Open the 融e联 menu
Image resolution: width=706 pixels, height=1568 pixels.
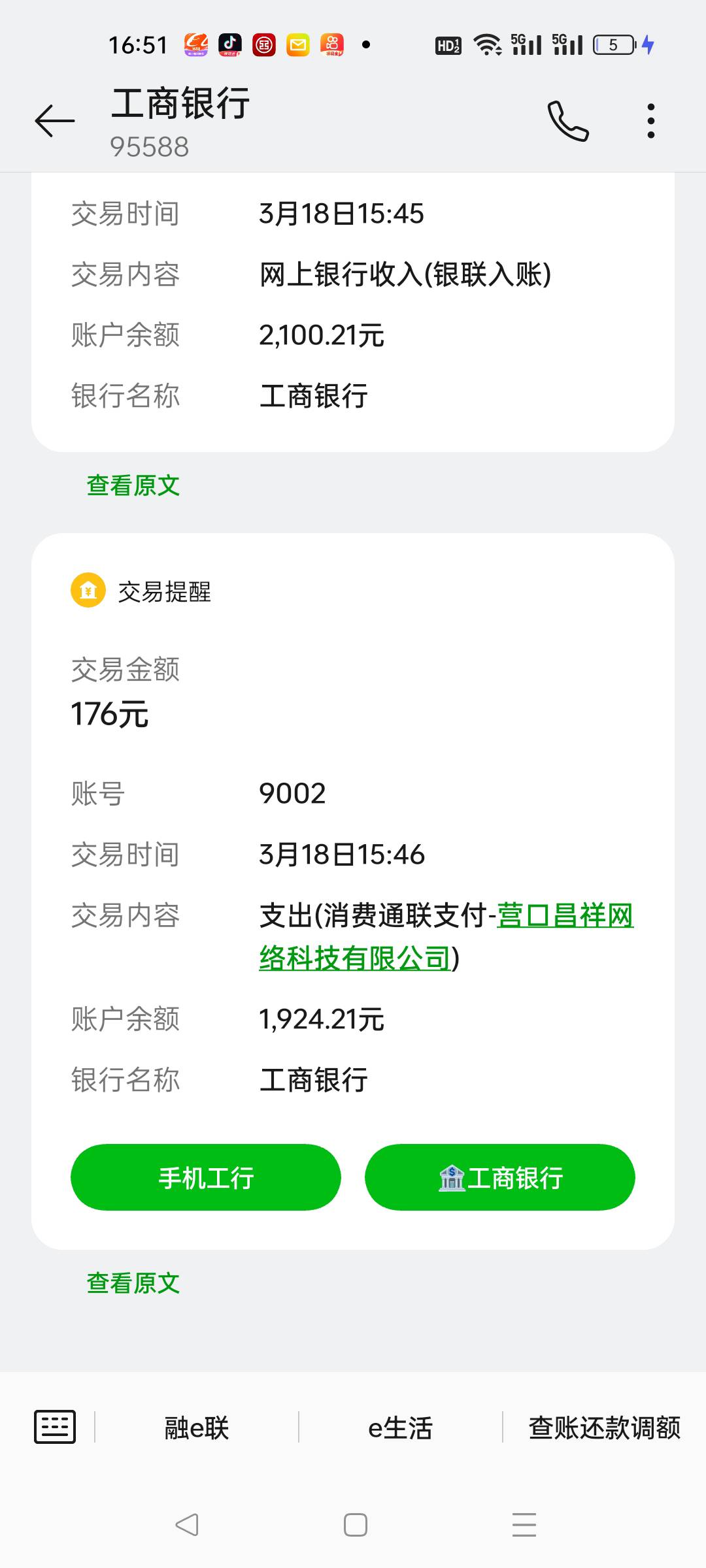tap(197, 1428)
